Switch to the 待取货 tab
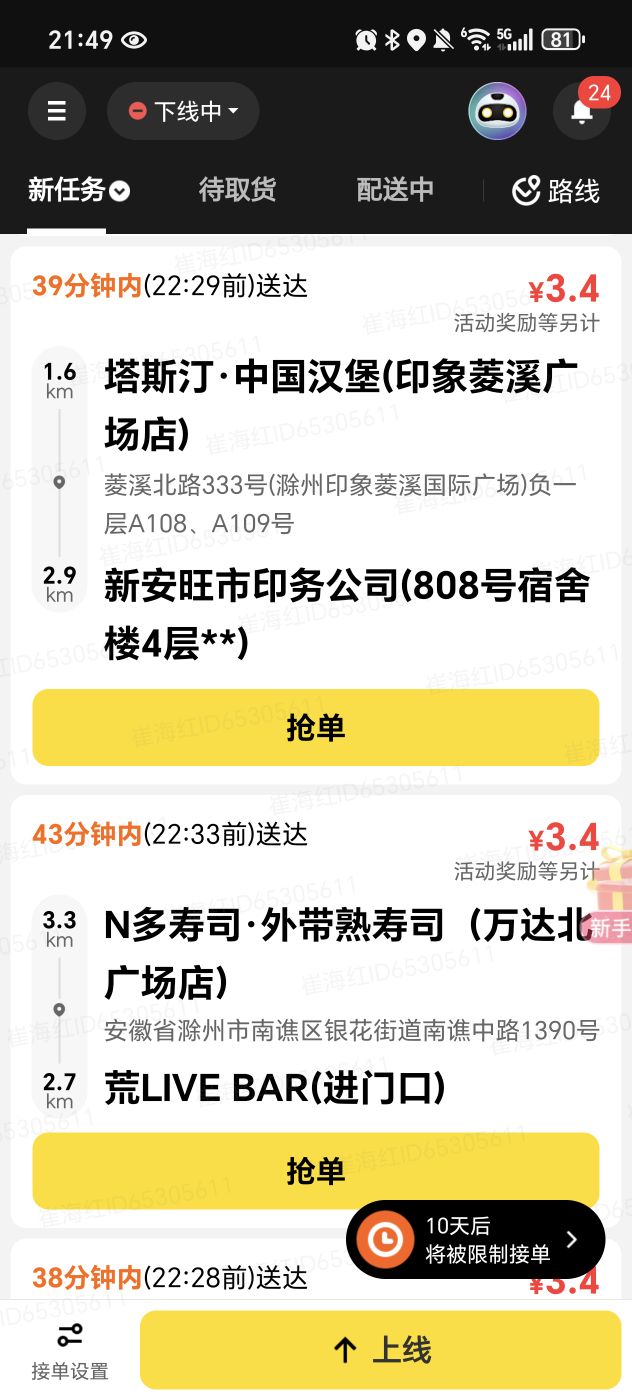The height and width of the screenshot is (1400, 632). pos(237,190)
